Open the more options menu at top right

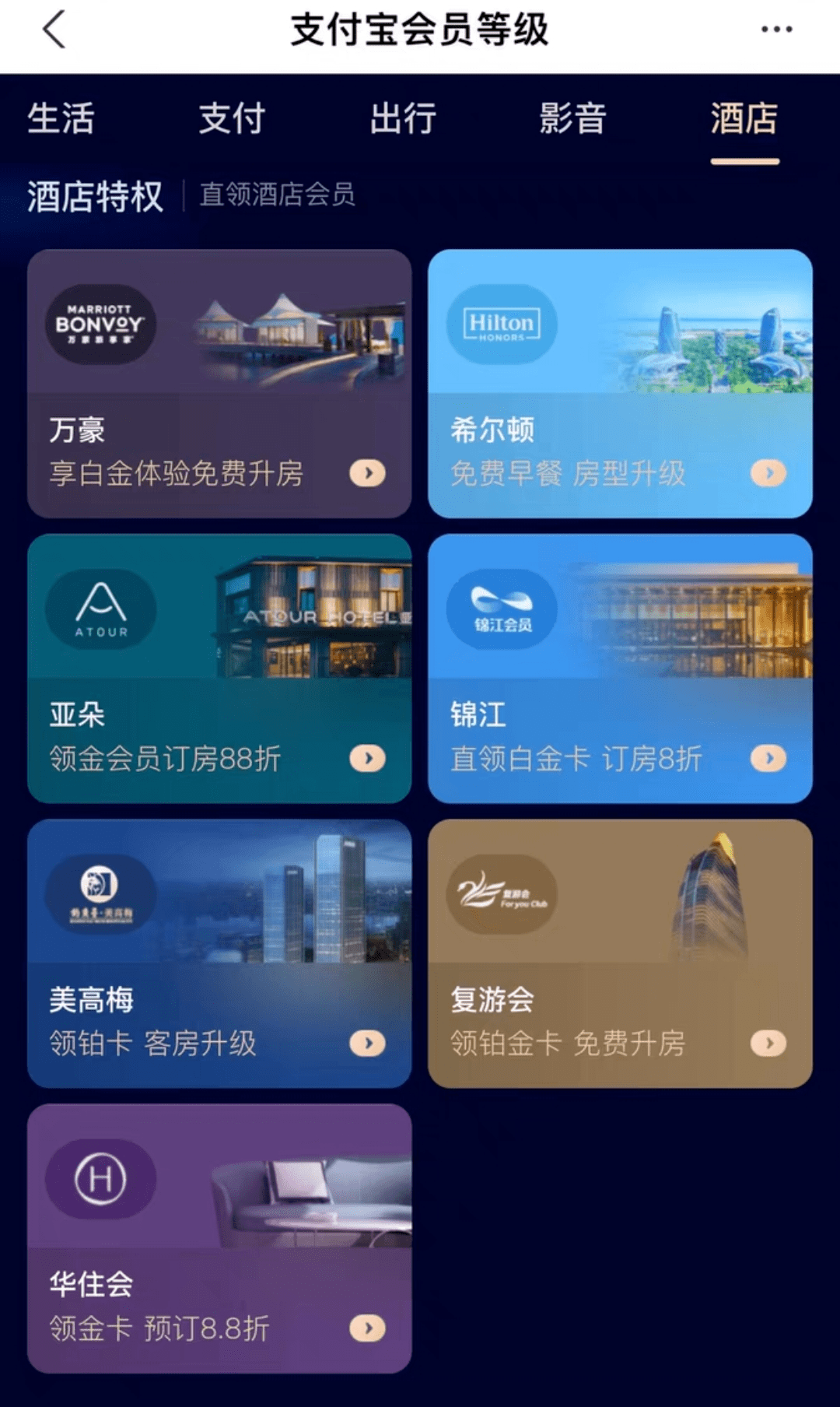[x=775, y=30]
